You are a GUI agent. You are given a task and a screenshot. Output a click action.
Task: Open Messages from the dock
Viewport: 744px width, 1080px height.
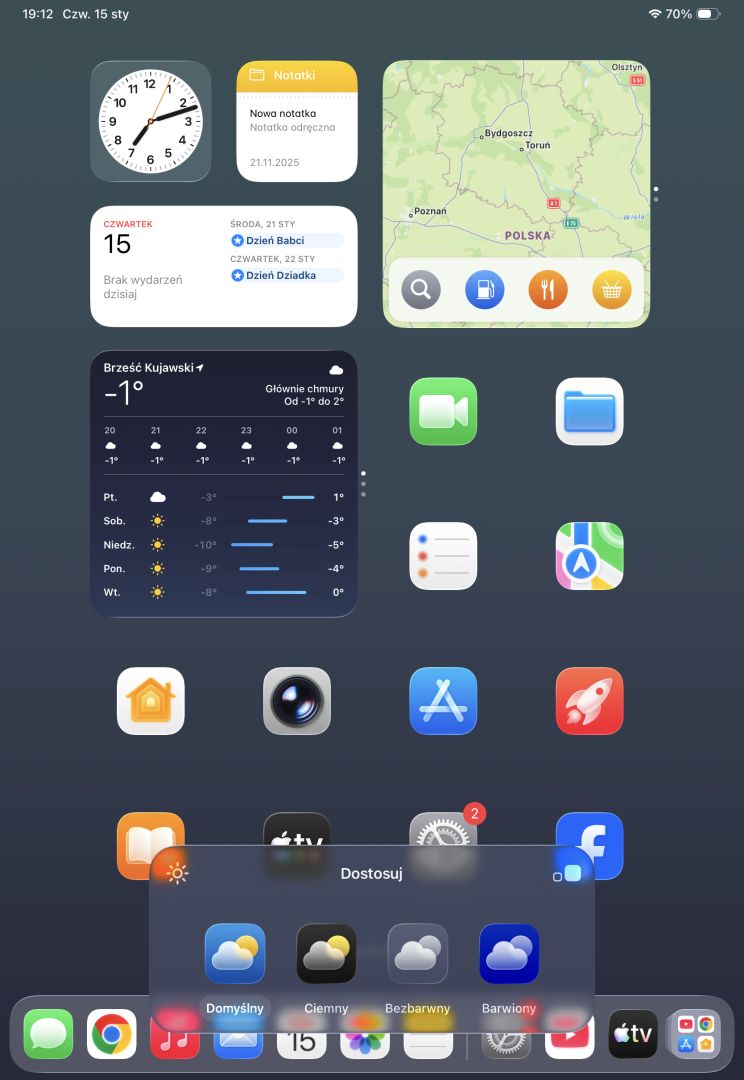[48, 1034]
